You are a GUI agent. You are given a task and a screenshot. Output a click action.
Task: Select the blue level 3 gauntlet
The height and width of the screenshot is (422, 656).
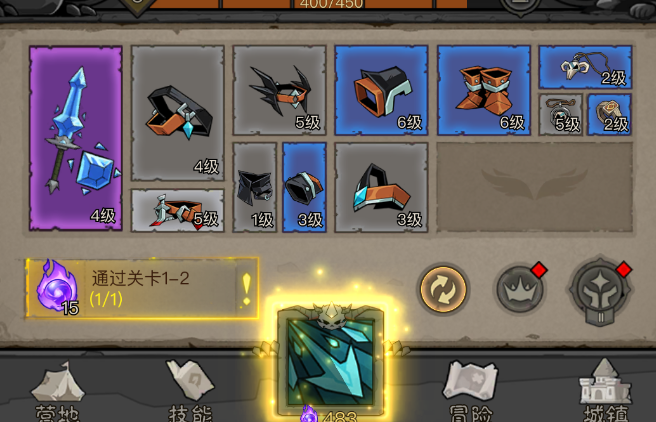[304, 187]
